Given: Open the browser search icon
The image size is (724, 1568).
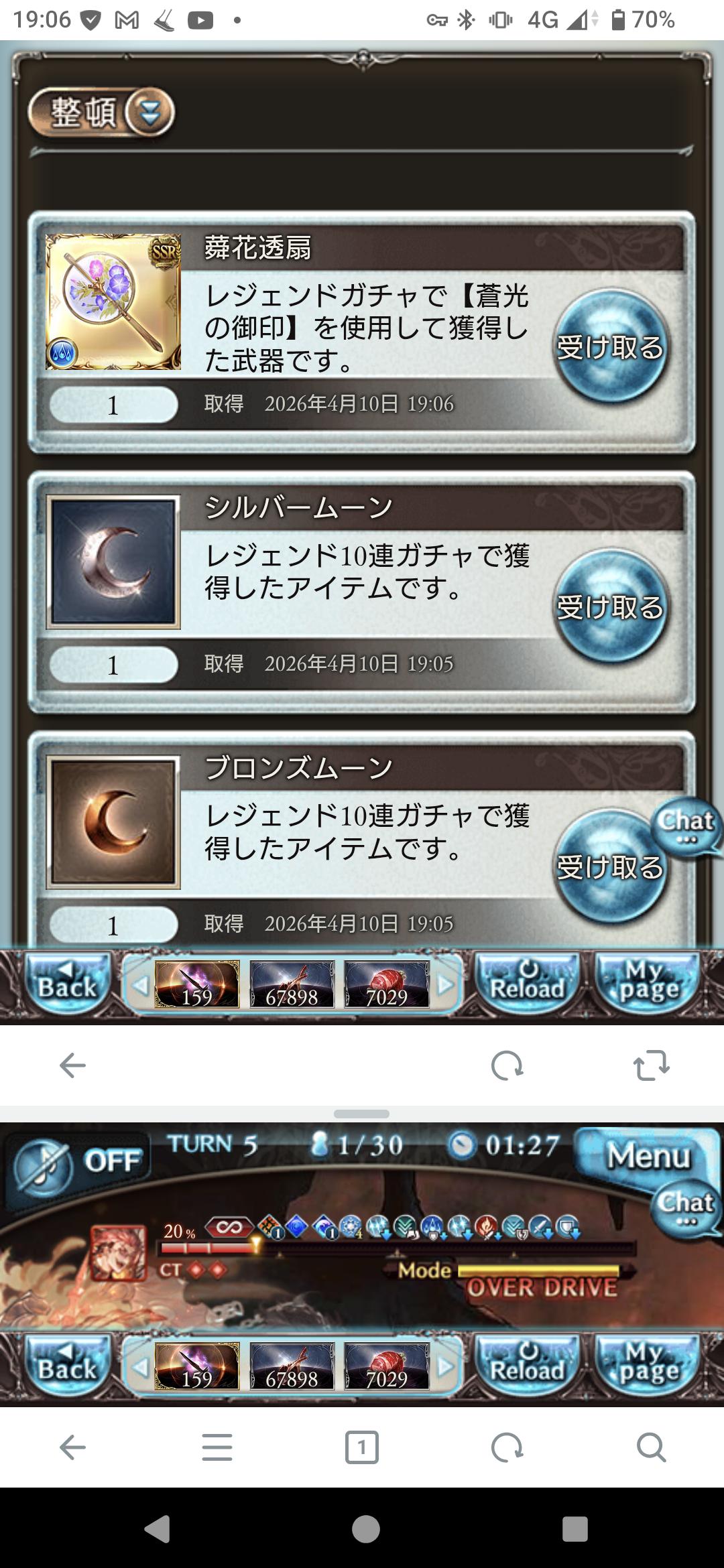Looking at the screenshot, I should click(651, 1447).
